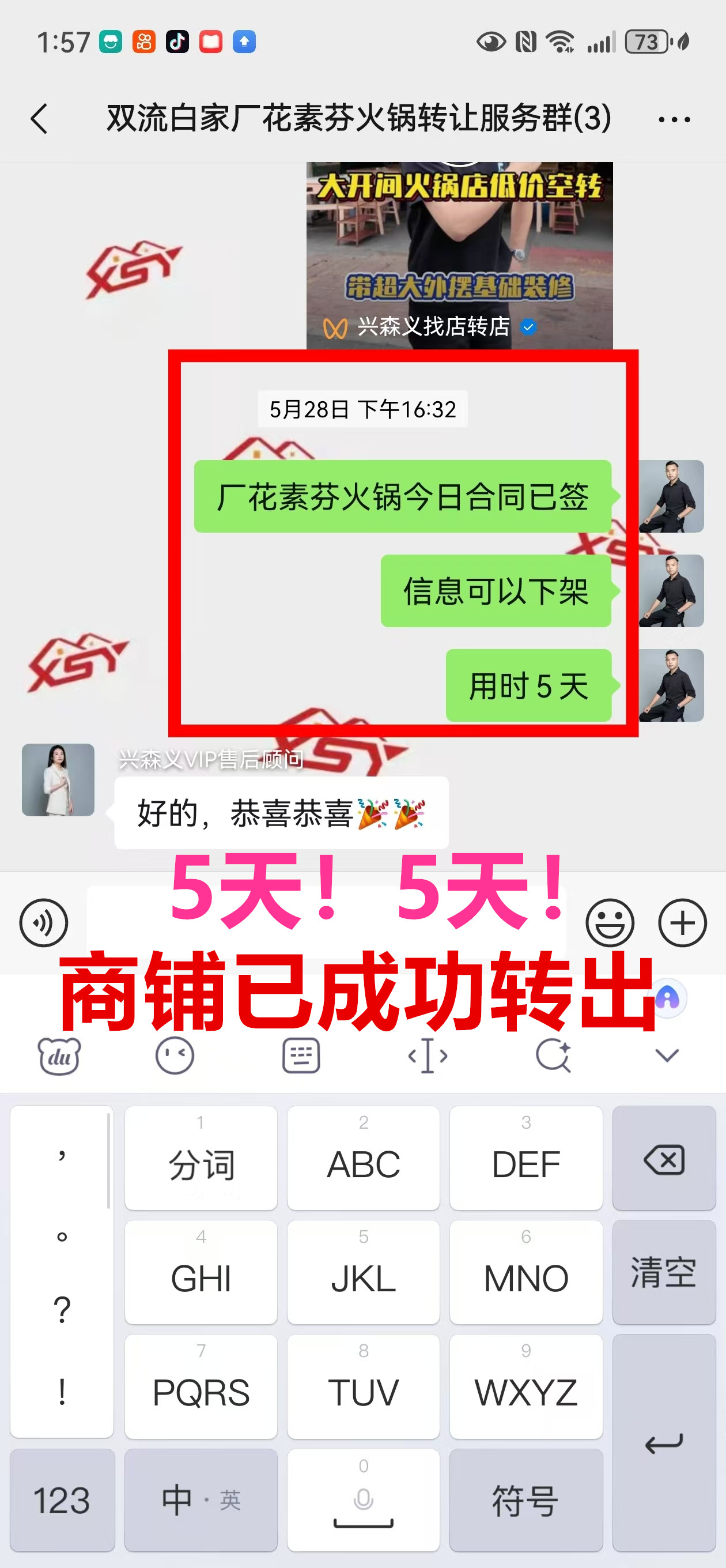726x1568 pixels.
Task: Open the plus attachment menu
Action: click(682, 923)
